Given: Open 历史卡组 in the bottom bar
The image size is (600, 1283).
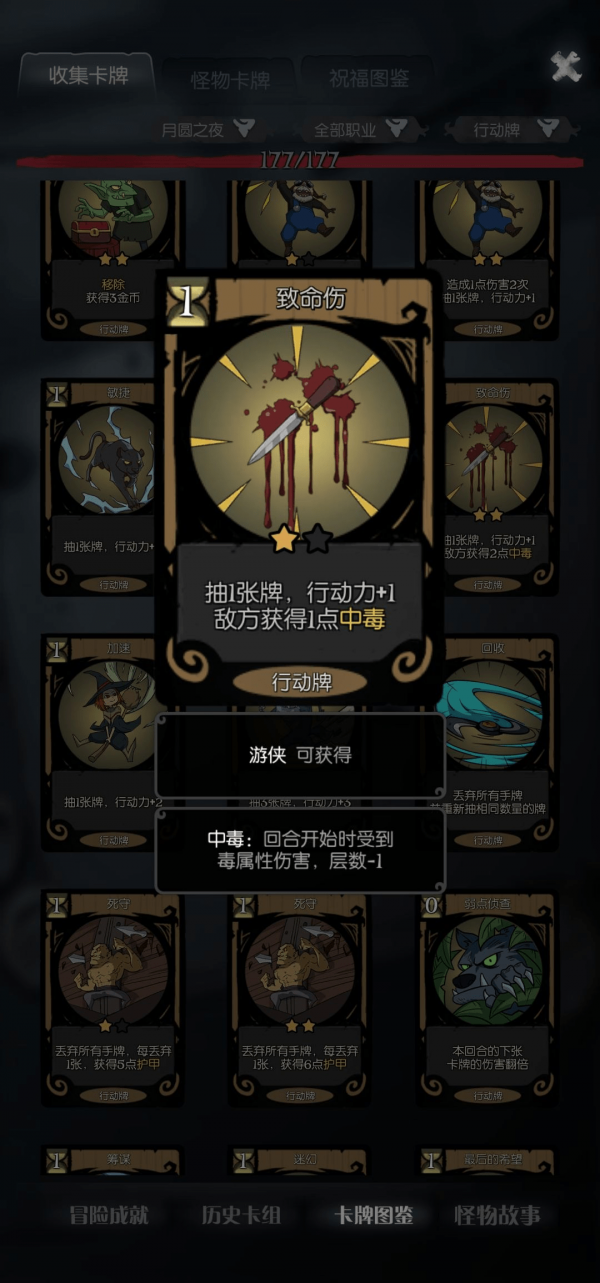Looking at the screenshot, I should click(x=241, y=1215).
